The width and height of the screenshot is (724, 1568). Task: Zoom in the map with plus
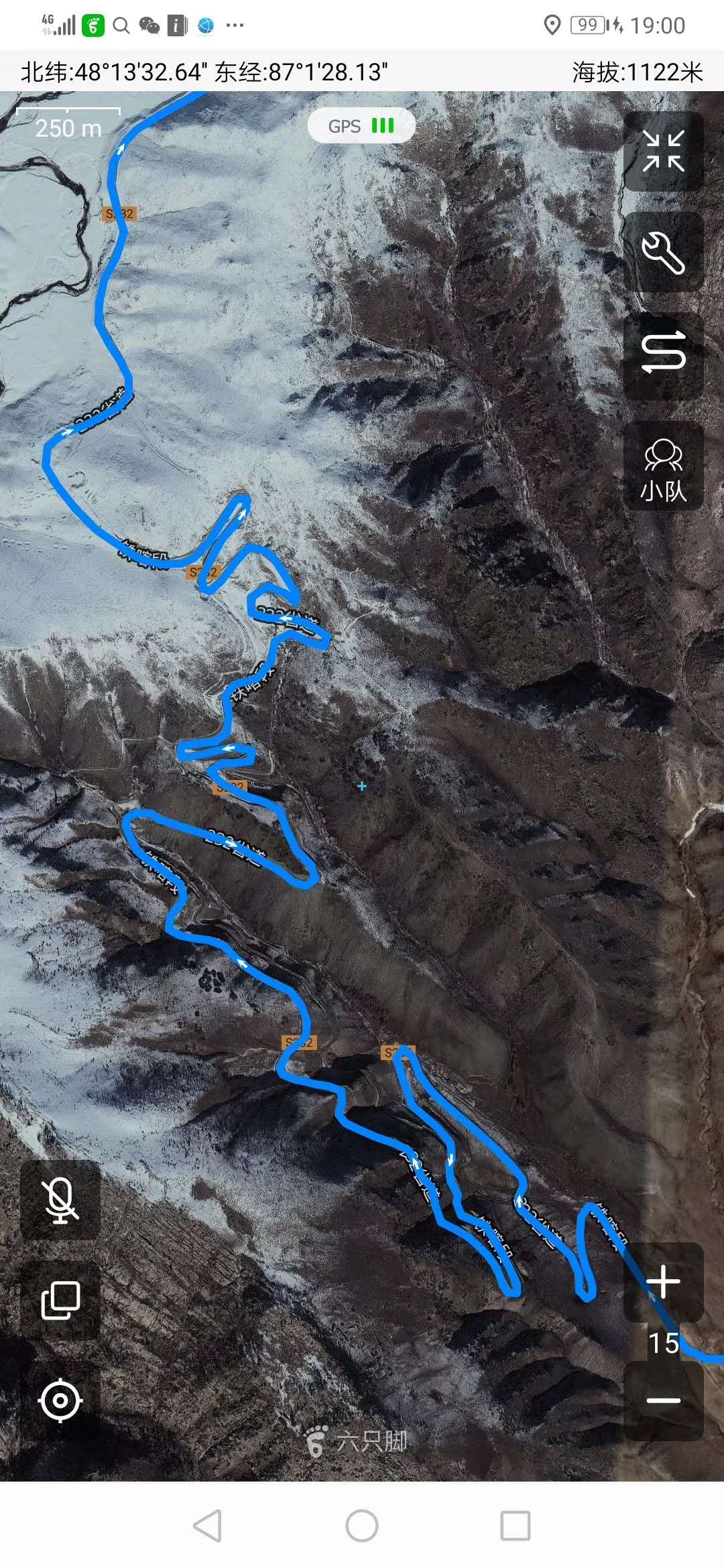point(663,1281)
